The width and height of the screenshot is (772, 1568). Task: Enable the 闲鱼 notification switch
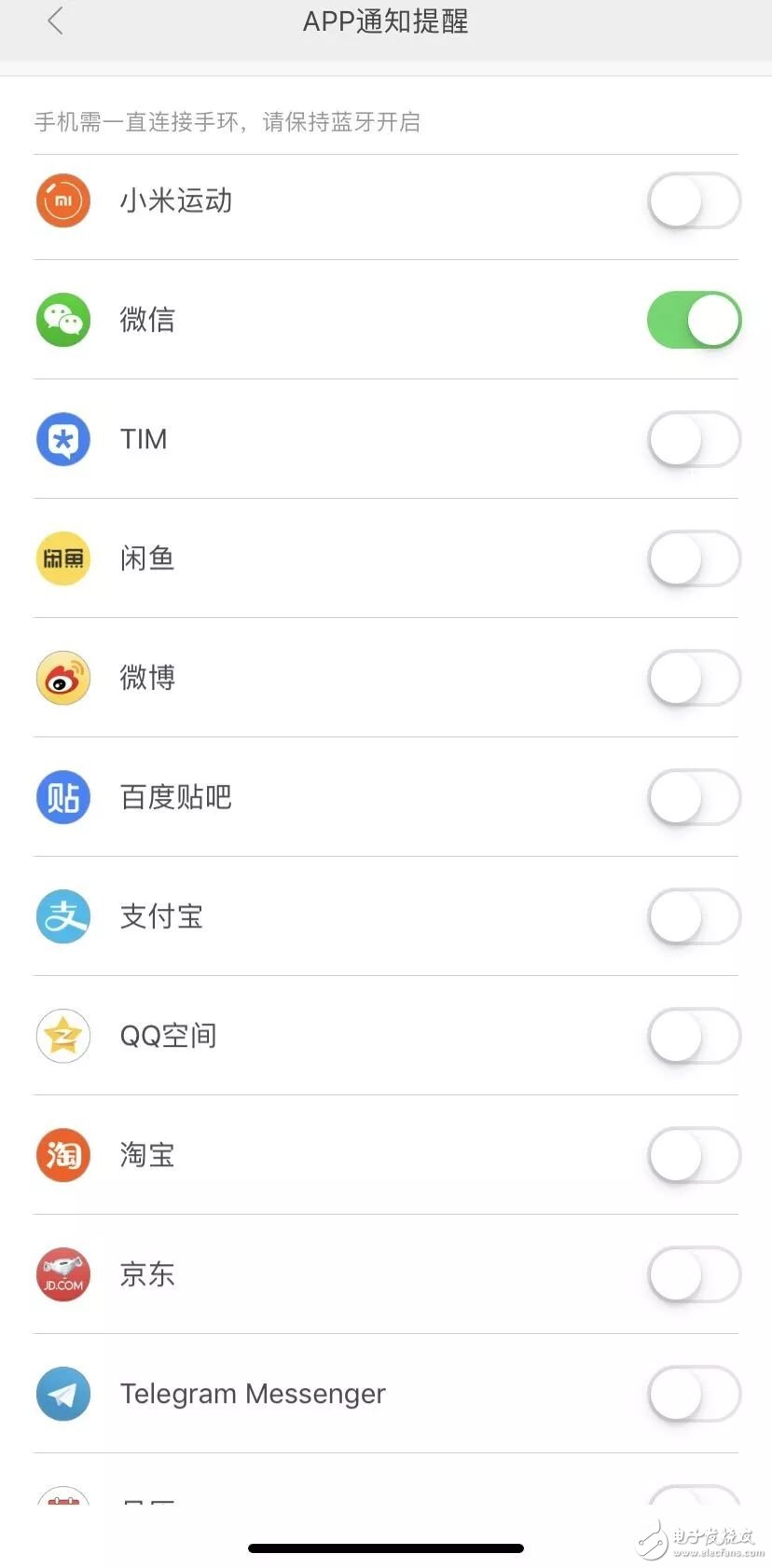coord(694,558)
